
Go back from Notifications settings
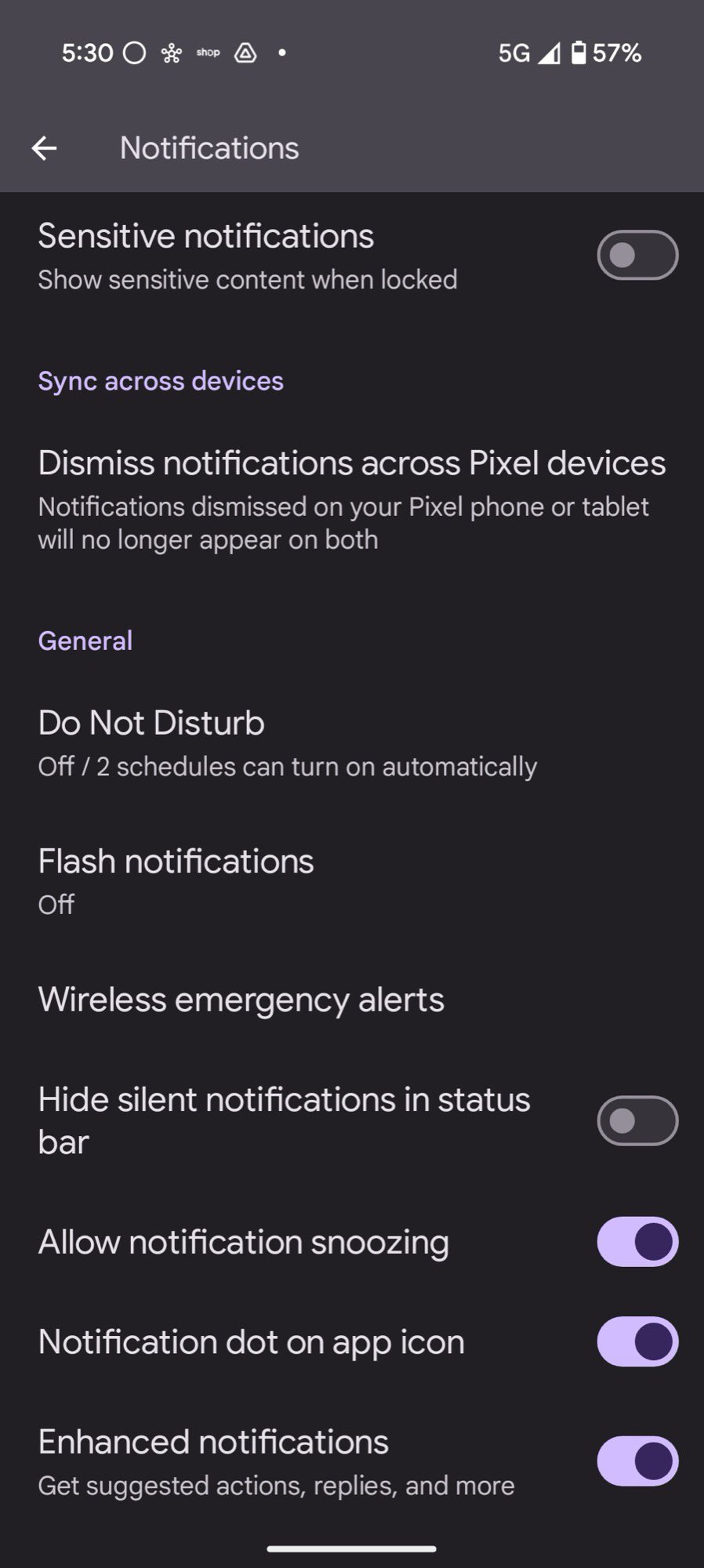(x=44, y=148)
